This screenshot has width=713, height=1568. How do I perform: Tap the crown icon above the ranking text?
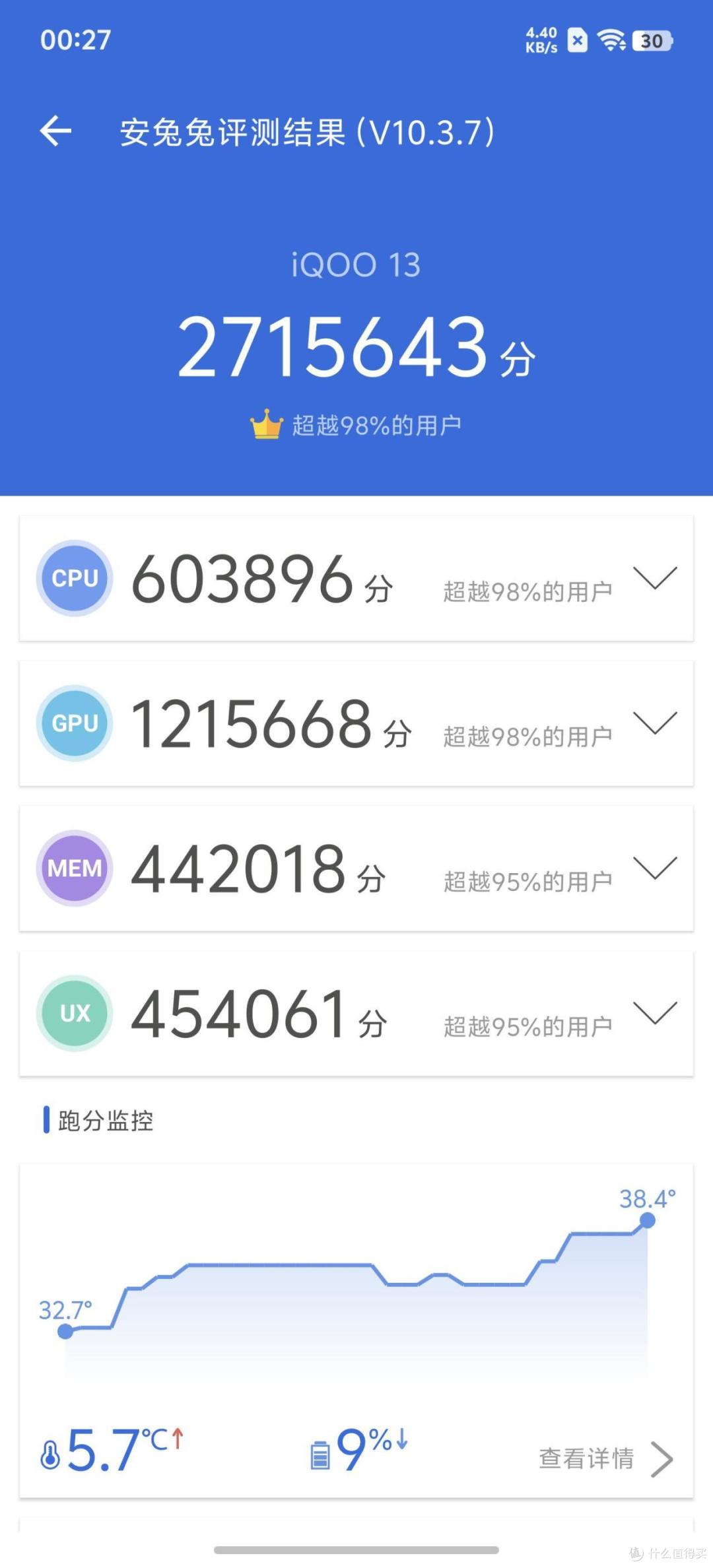[266, 424]
